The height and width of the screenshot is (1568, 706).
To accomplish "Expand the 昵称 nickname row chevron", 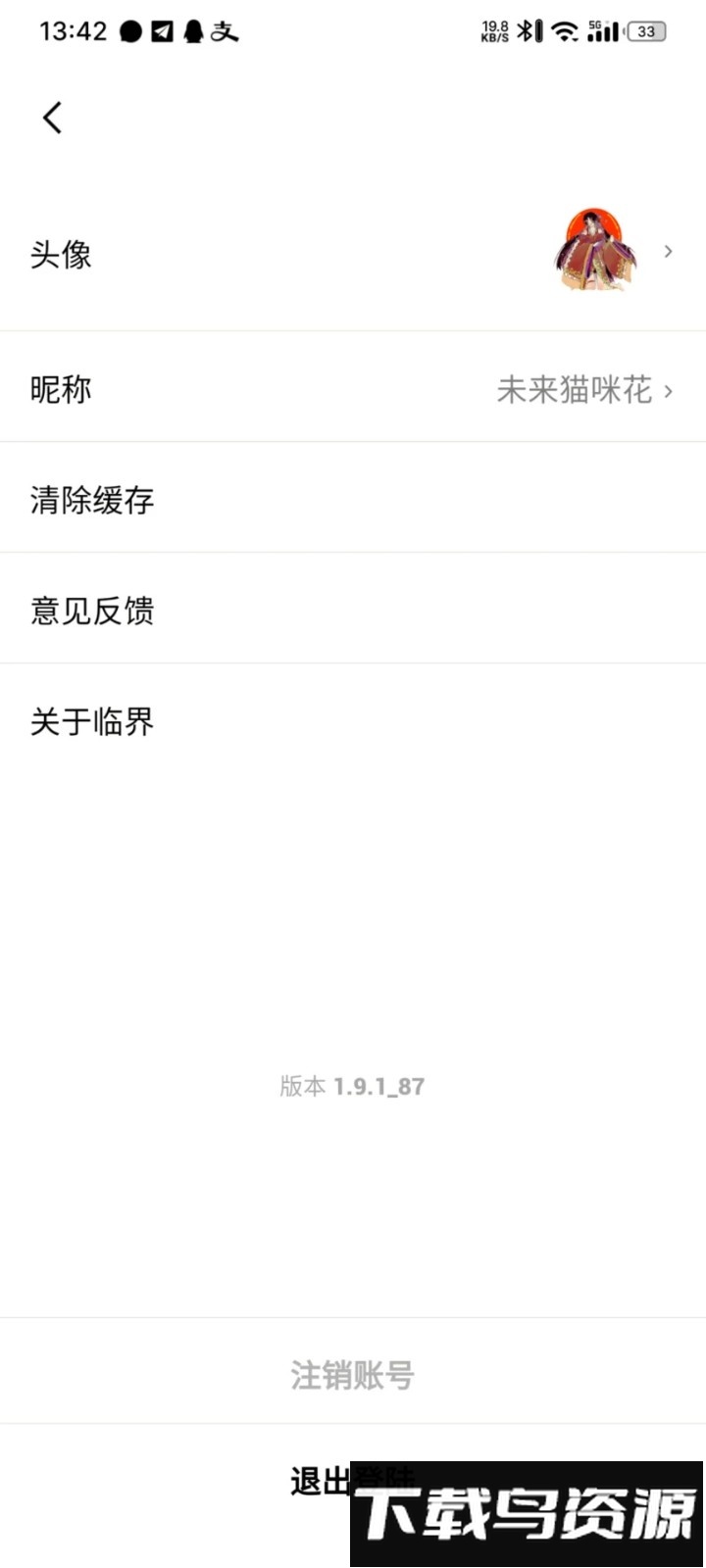I will pos(668,390).
